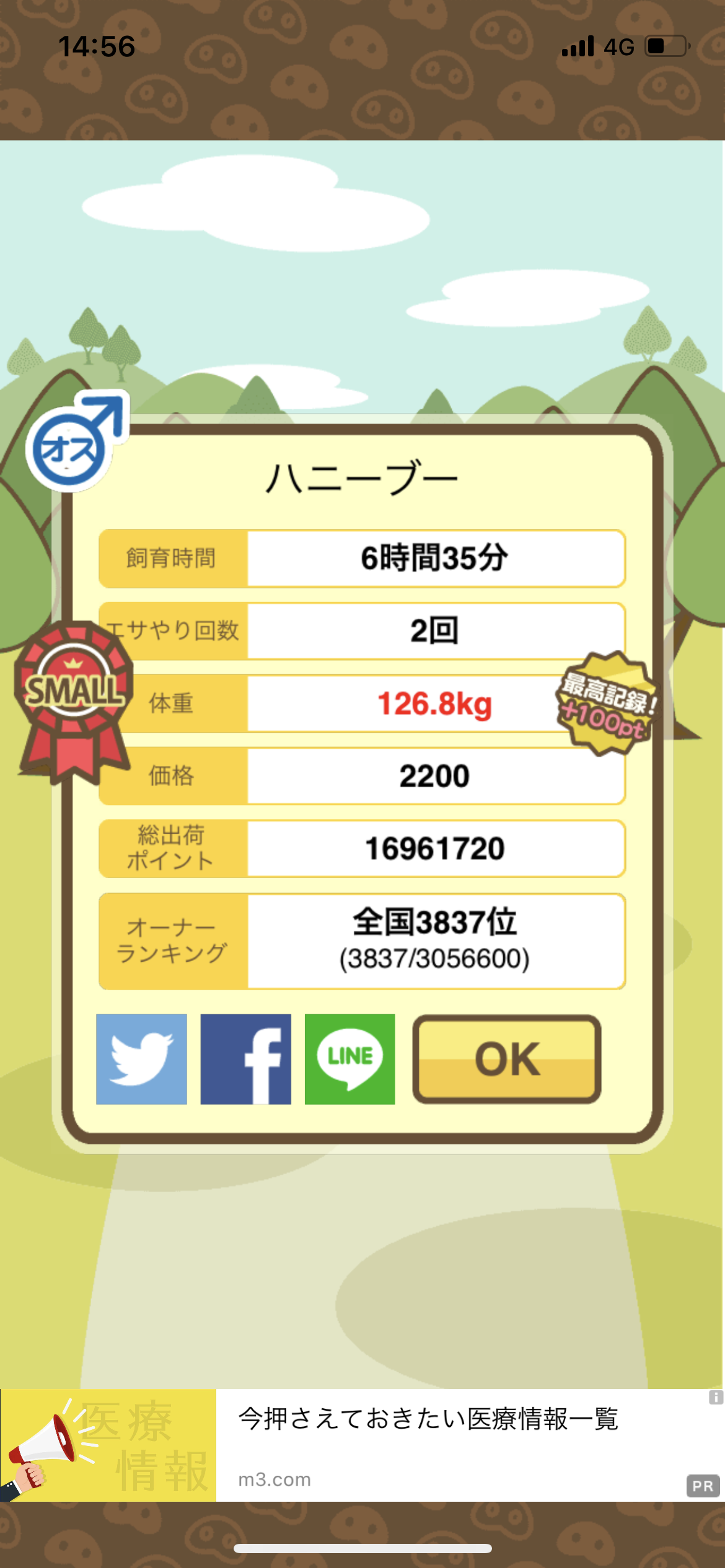Confirm with the OK button

(x=507, y=1058)
